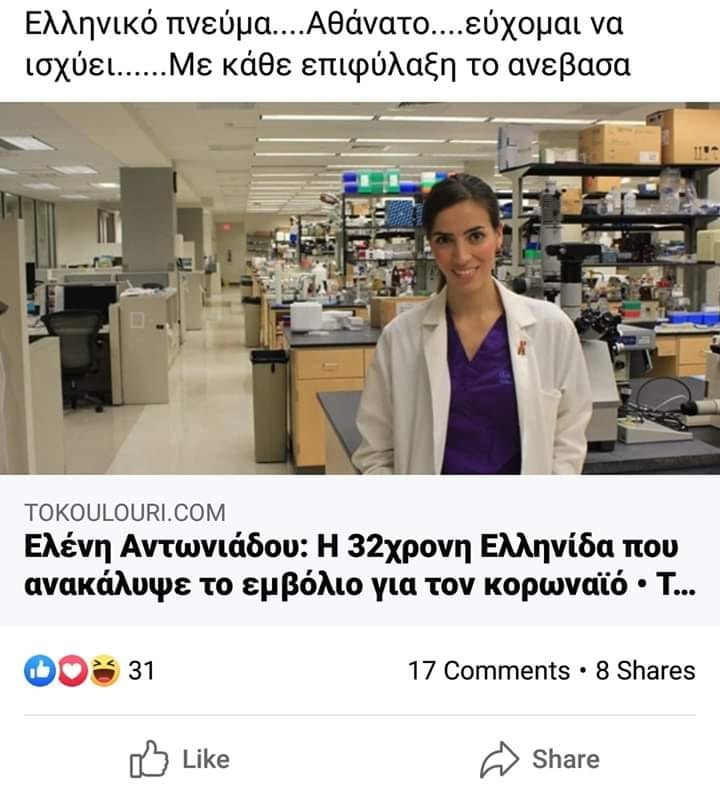View the 31 reactions list
Screen dimensions: 720x796
click(x=89, y=670)
